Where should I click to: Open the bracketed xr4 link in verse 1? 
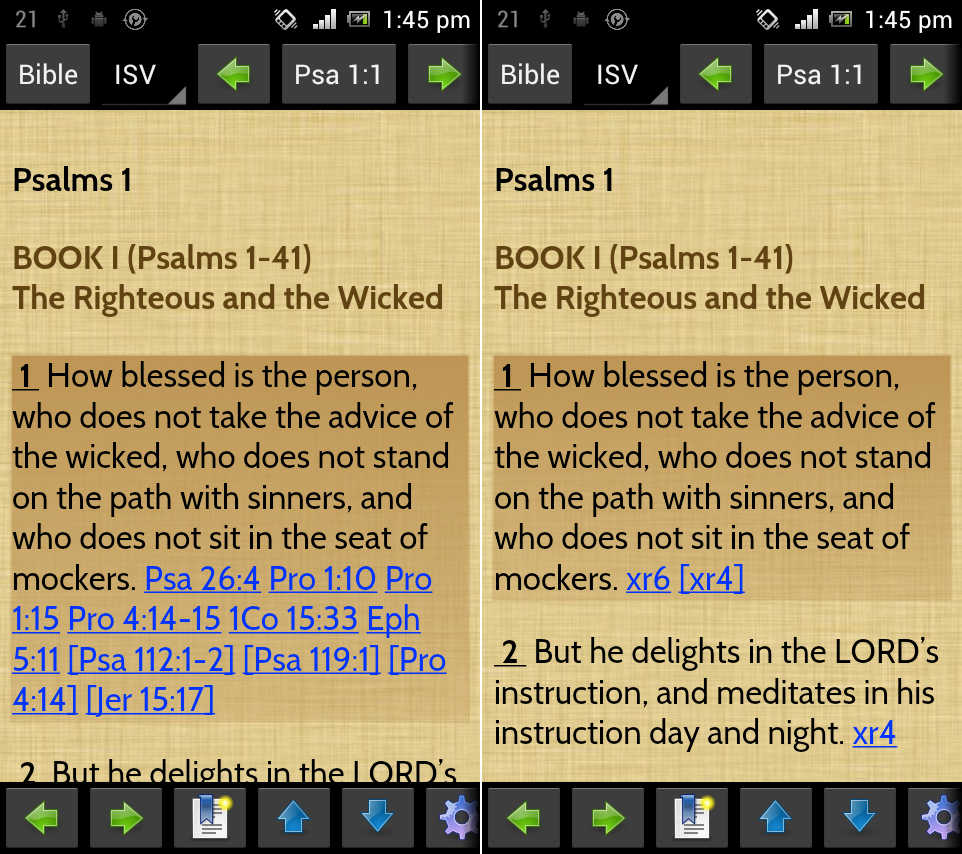click(711, 579)
